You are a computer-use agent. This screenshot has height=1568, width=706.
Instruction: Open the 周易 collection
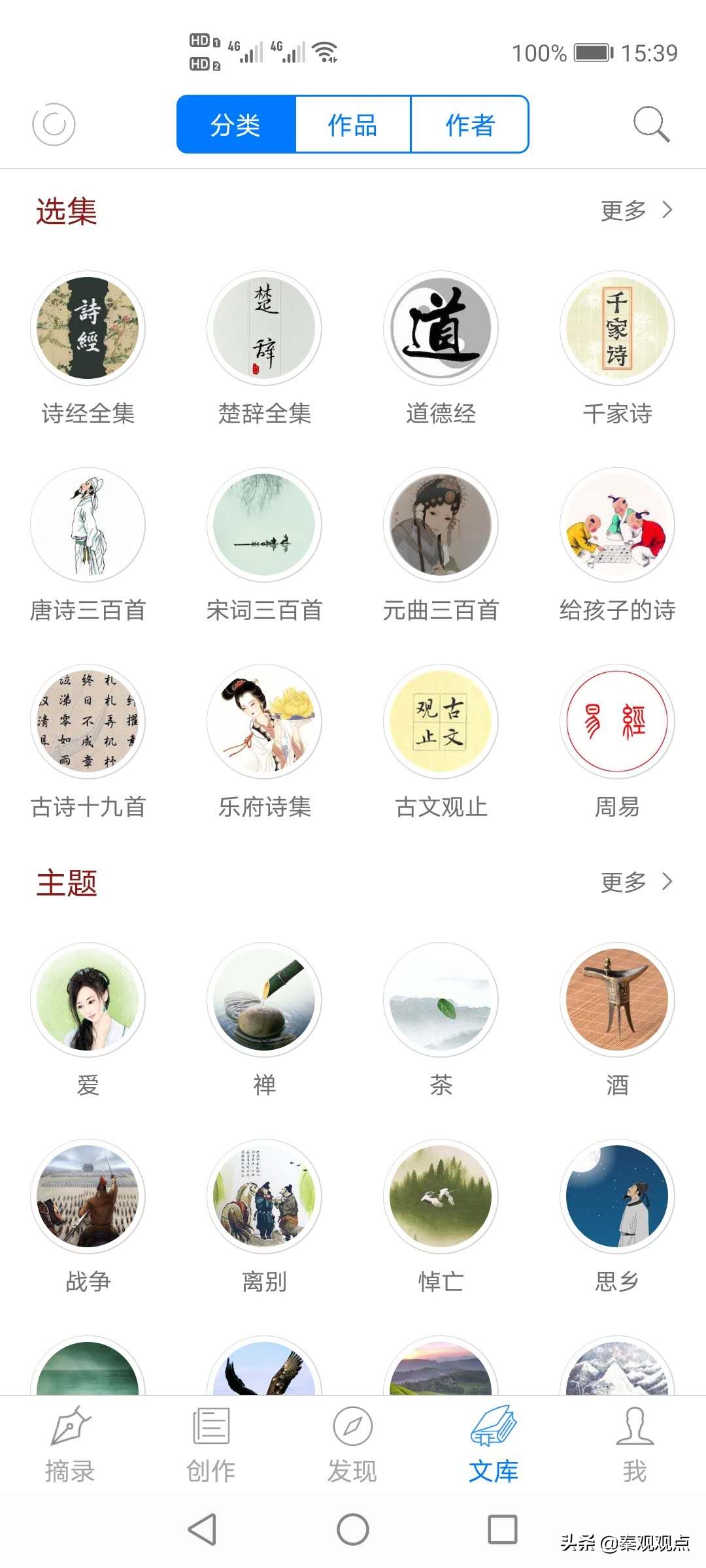pos(617,721)
